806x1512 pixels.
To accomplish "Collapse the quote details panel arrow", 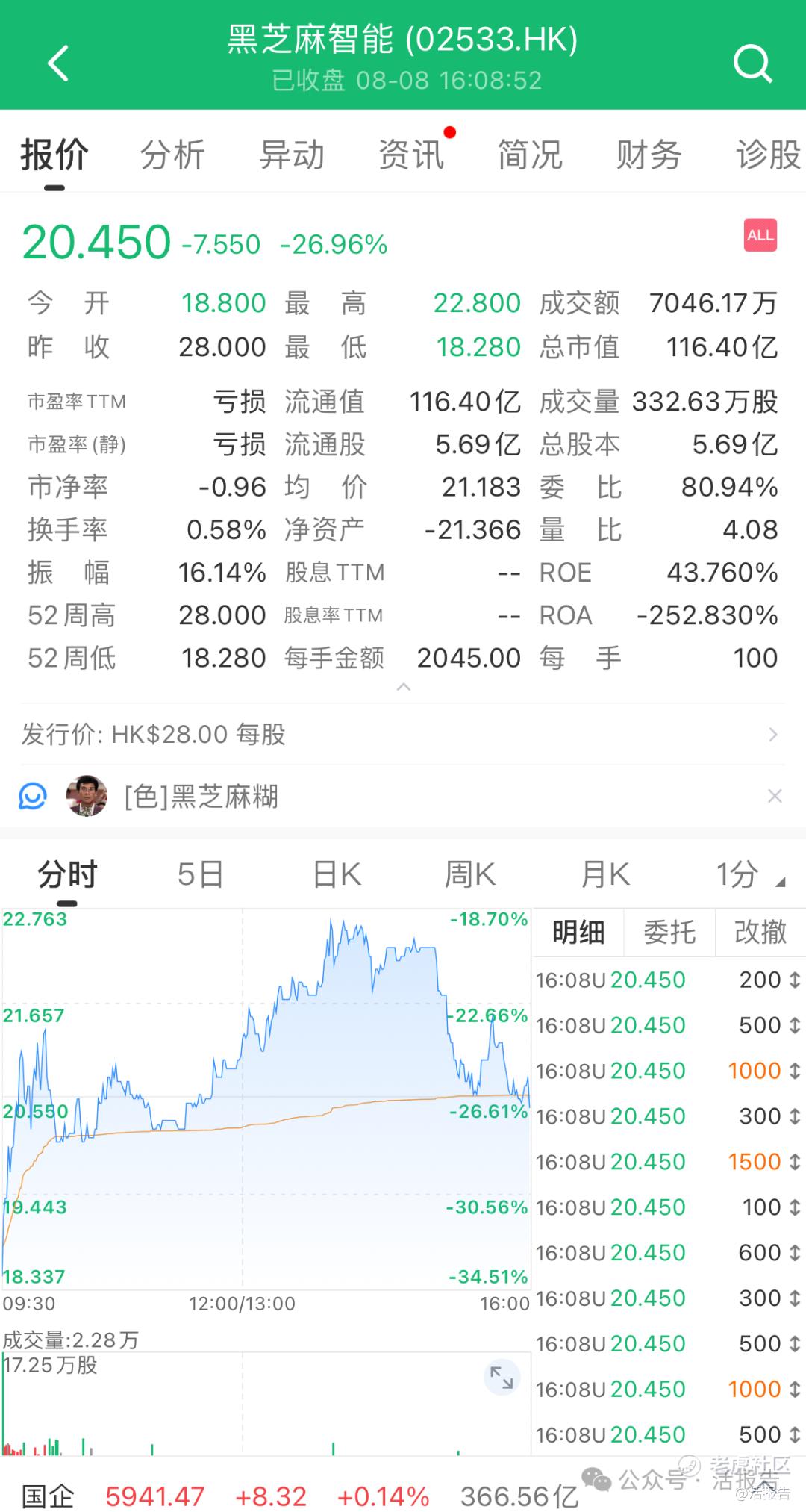I will (404, 687).
